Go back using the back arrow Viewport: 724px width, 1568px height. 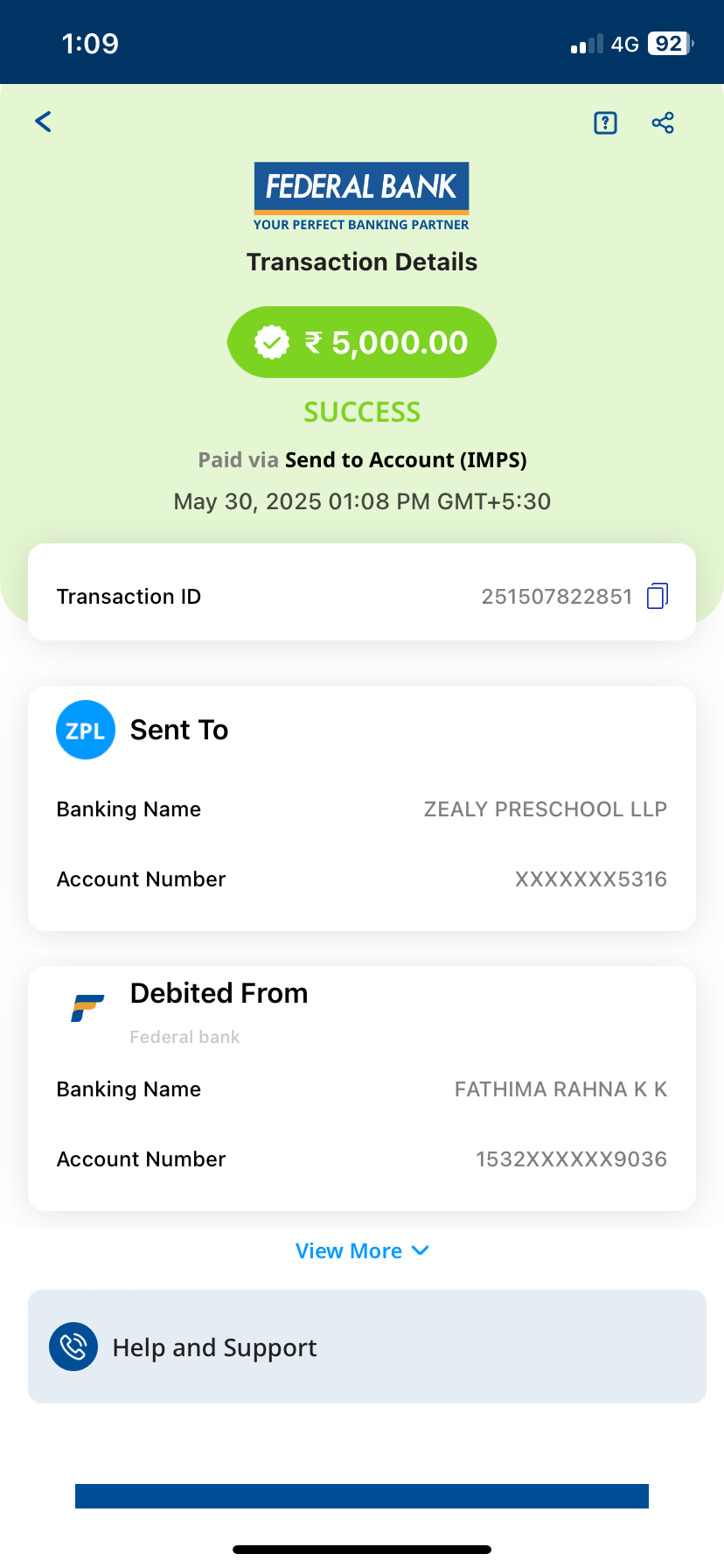(44, 122)
